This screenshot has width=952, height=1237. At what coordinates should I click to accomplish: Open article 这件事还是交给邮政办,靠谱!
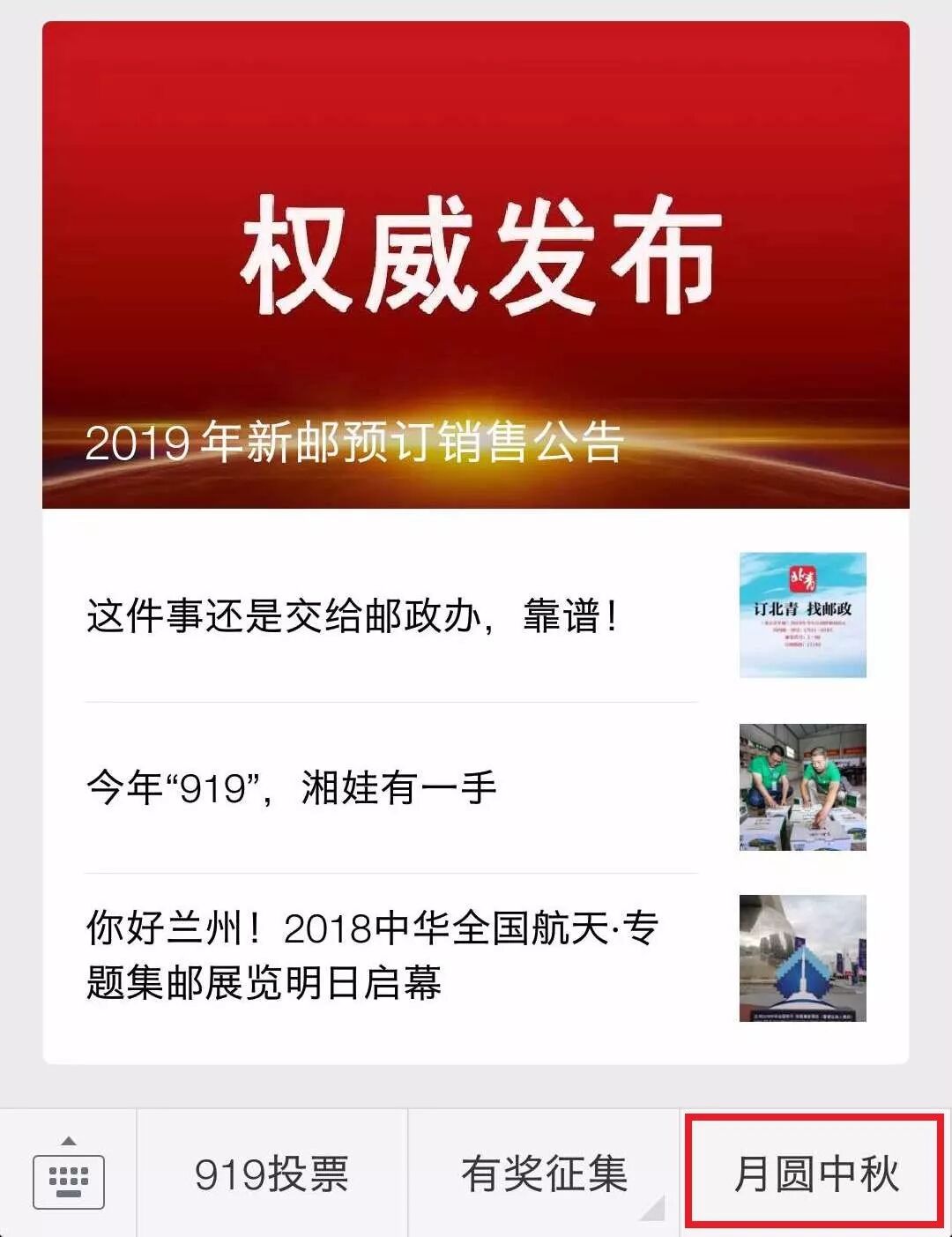(476, 615)
